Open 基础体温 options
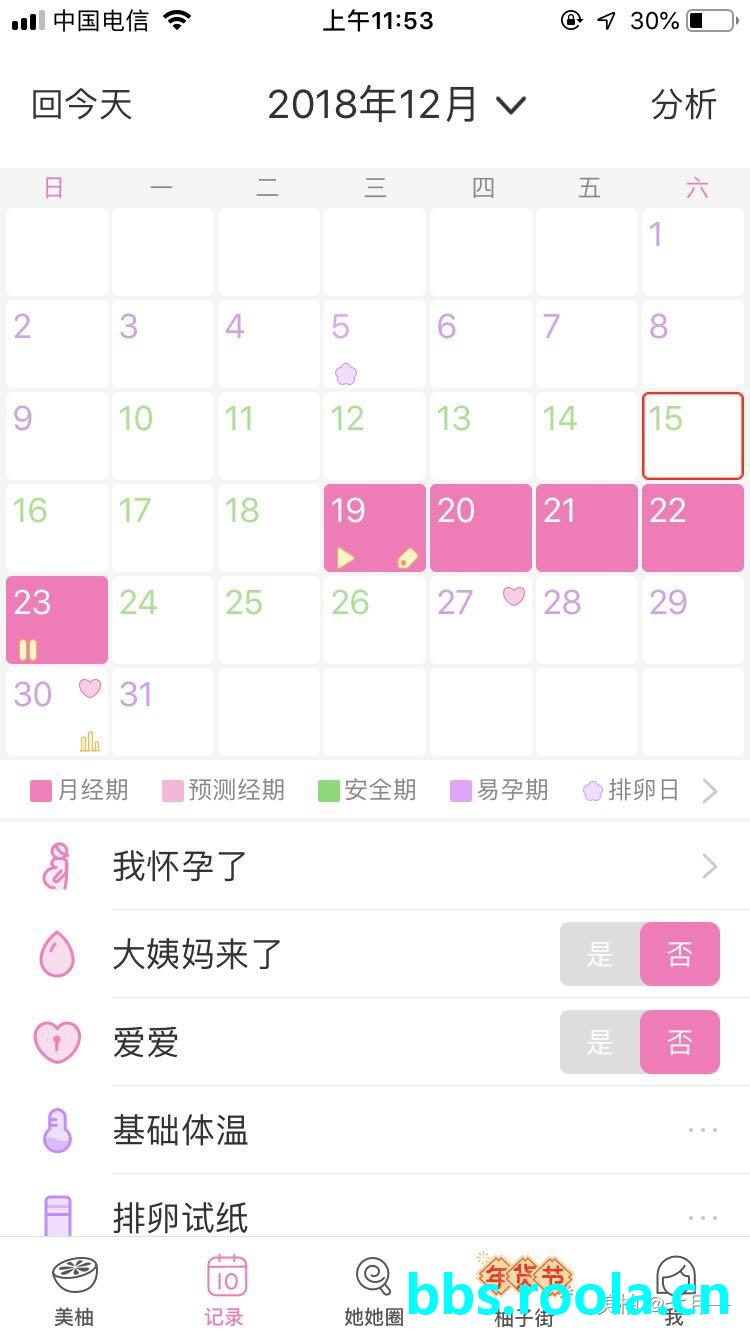The image size is (750, 1334). (x=703, y=1130)
